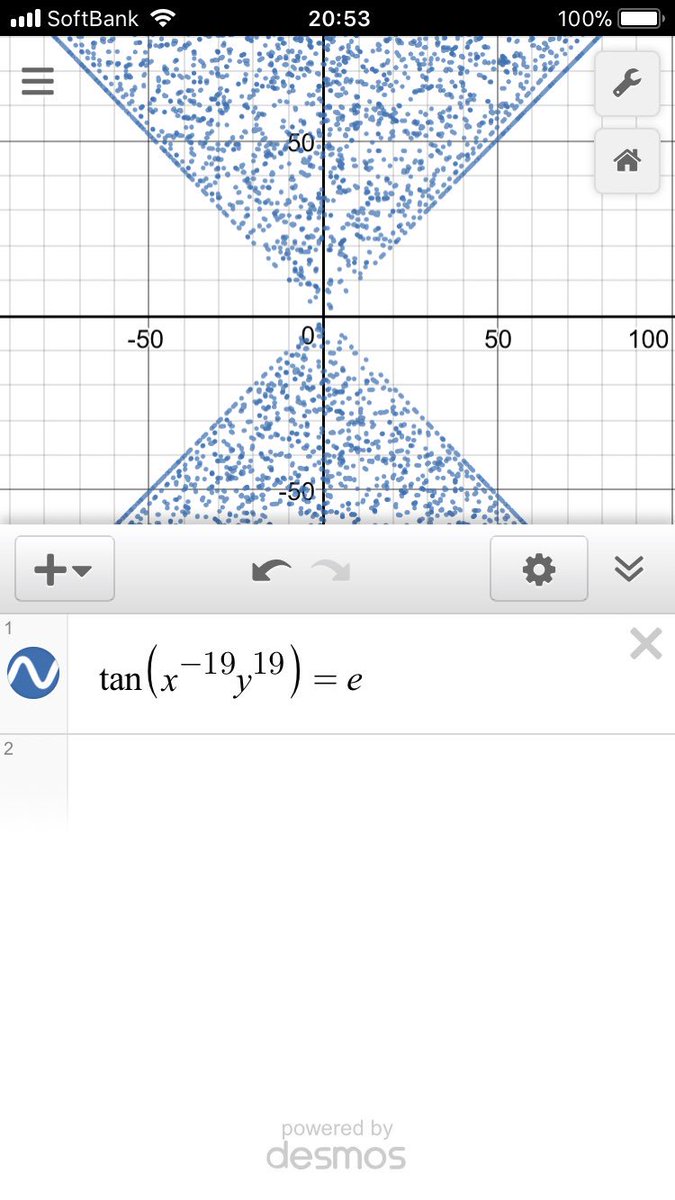Open the add item plus dropdown
The height and width of the screenshot is (1200, 675).
click(65, 569)
